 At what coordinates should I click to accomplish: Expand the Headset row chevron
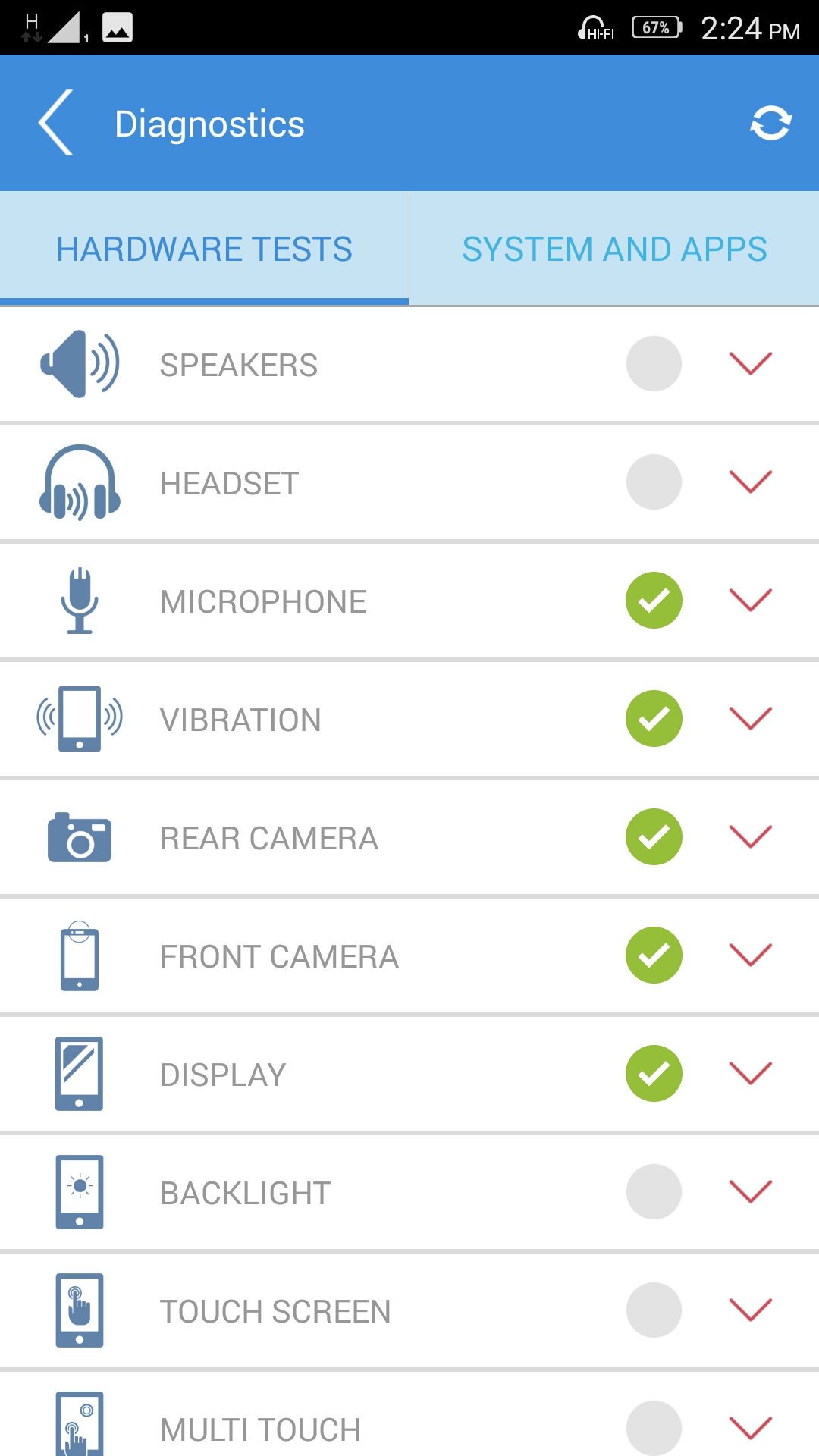[750, 482]
